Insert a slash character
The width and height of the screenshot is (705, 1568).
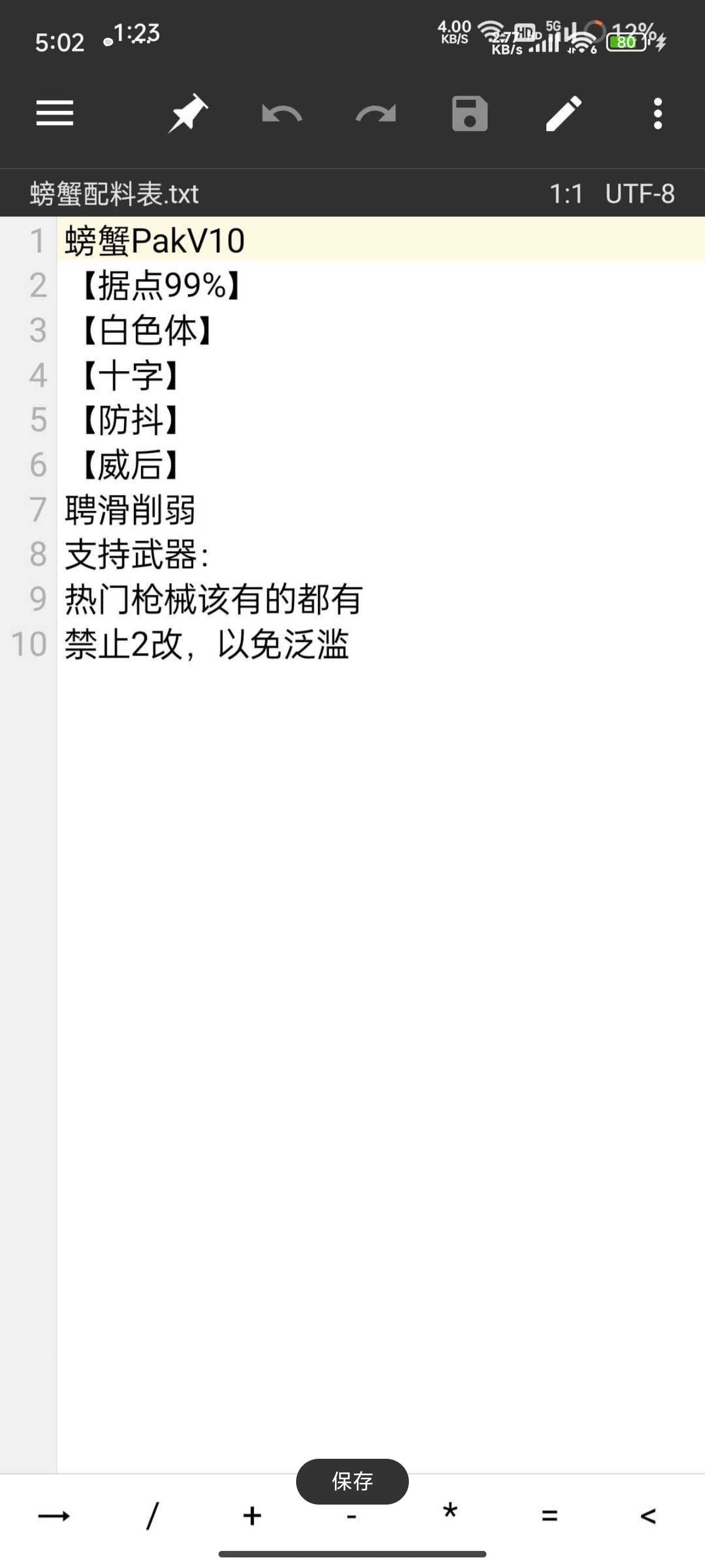(x=152, y=1516)
